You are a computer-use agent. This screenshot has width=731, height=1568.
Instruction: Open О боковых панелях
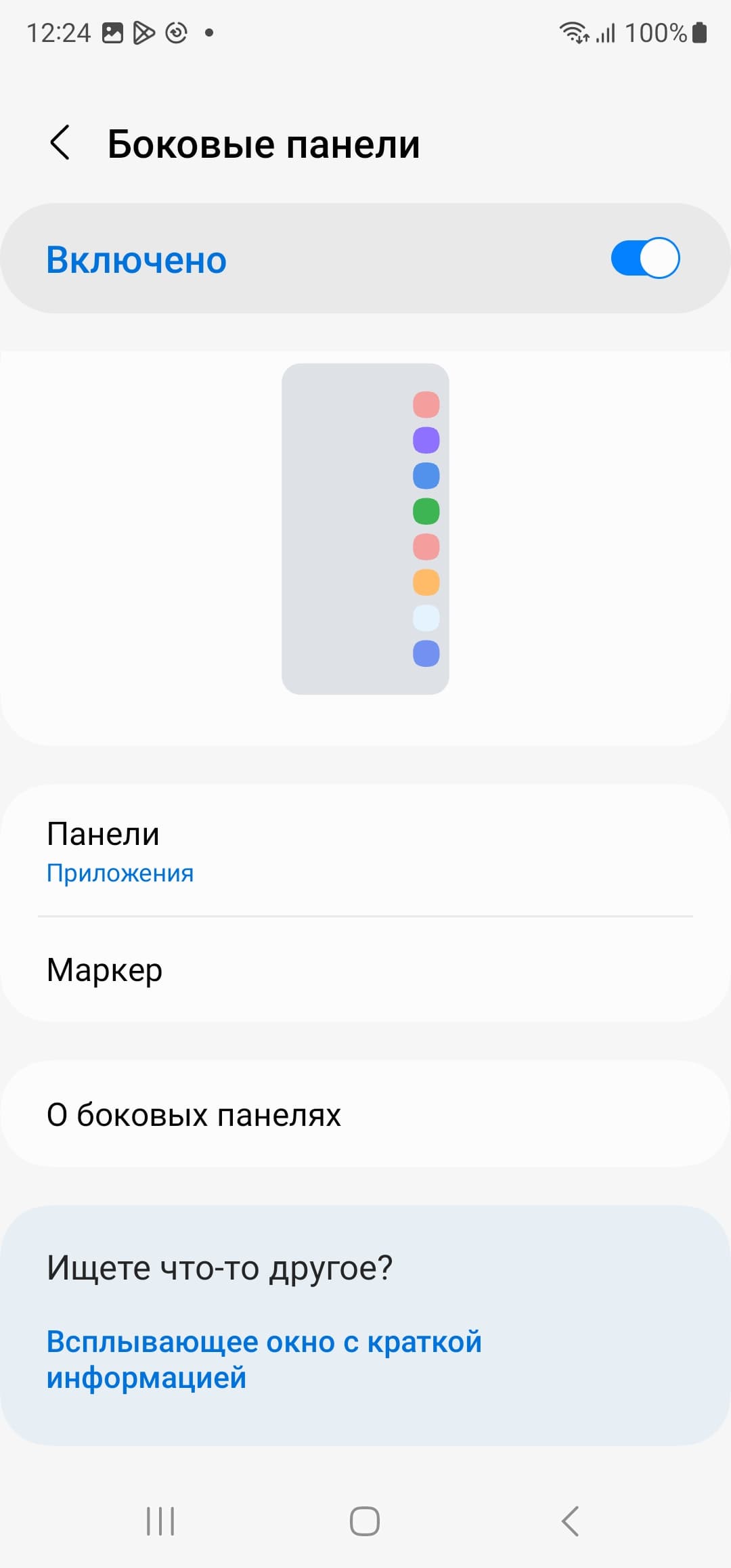point(365,1114)
